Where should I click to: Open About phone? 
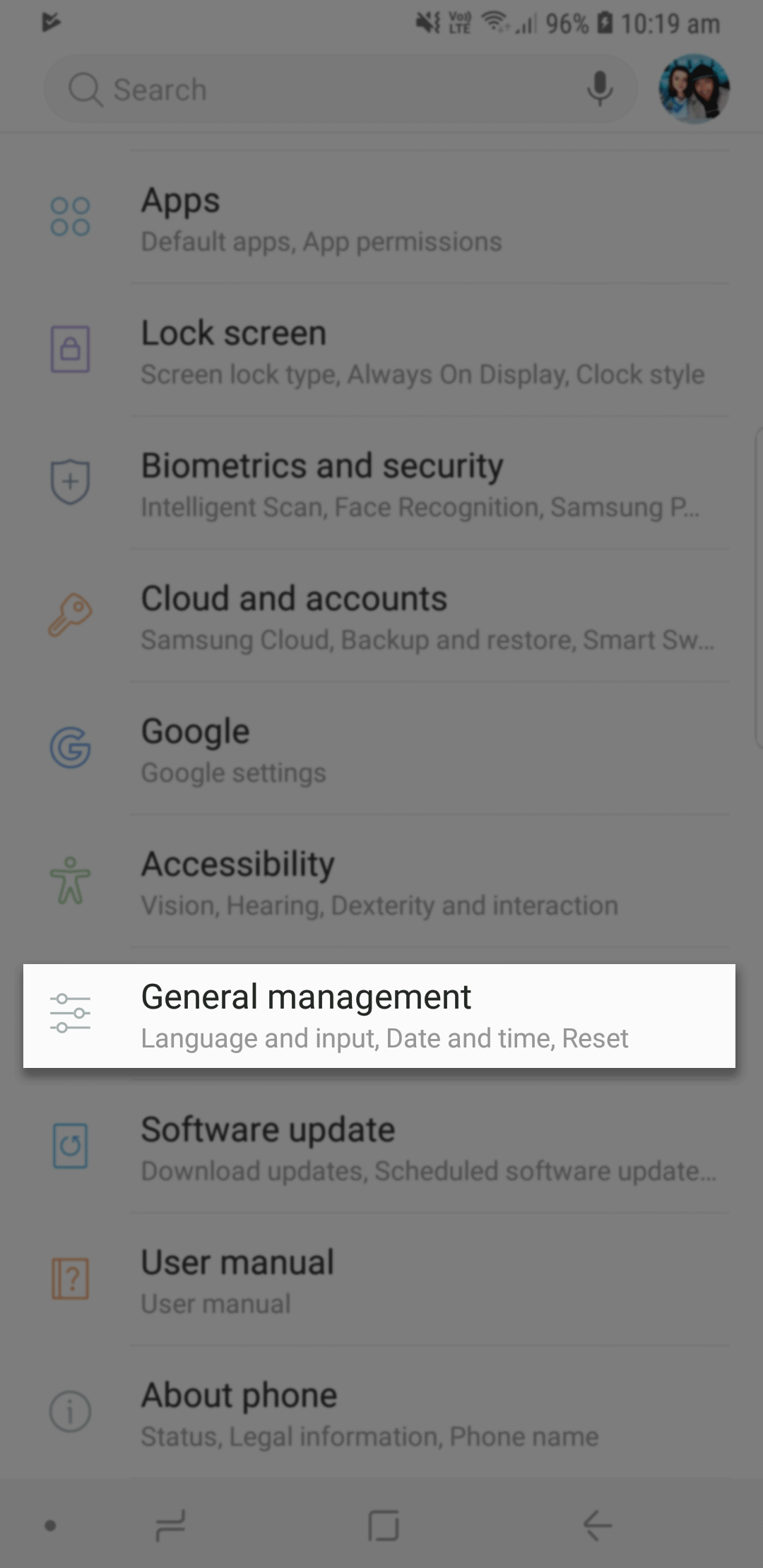[x=381, y=1413]
